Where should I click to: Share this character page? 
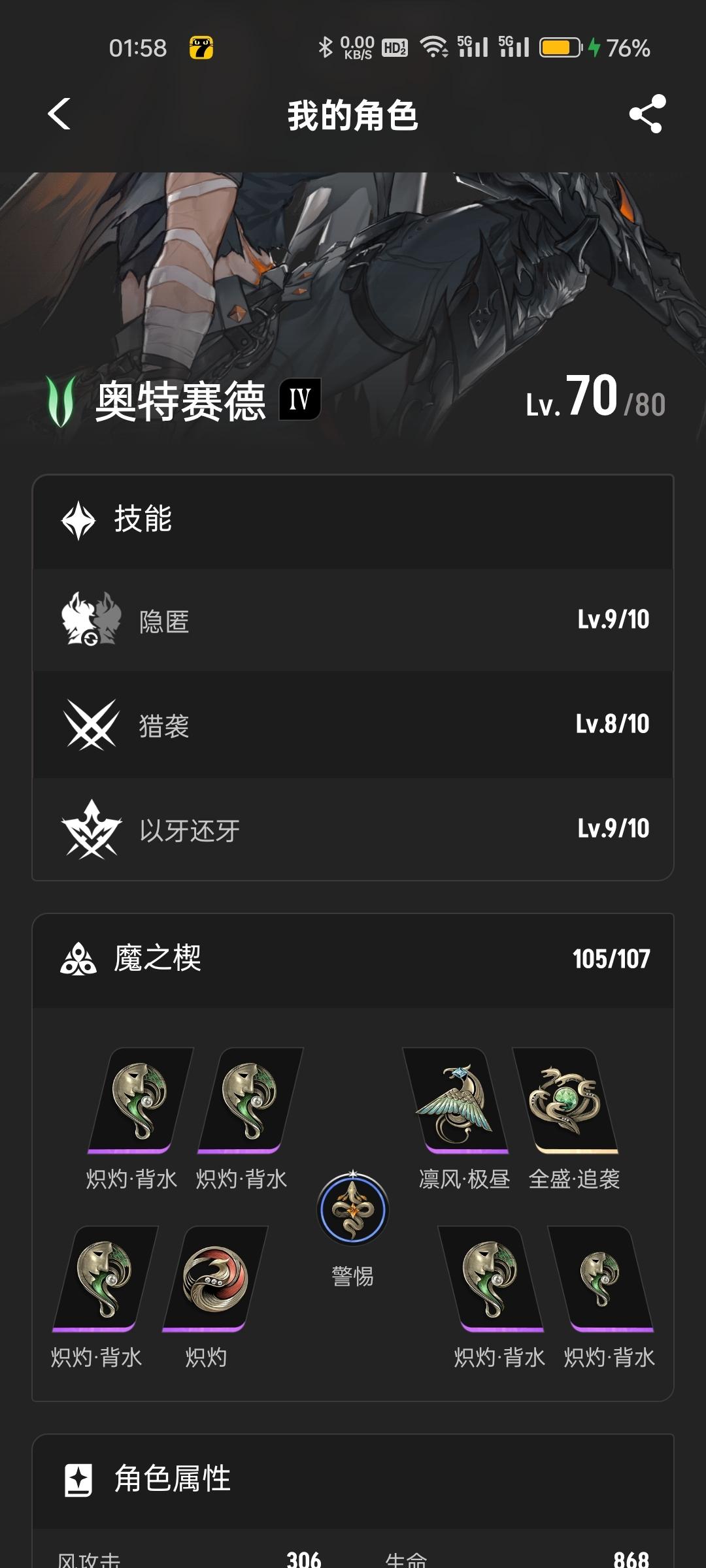point(647,114)
